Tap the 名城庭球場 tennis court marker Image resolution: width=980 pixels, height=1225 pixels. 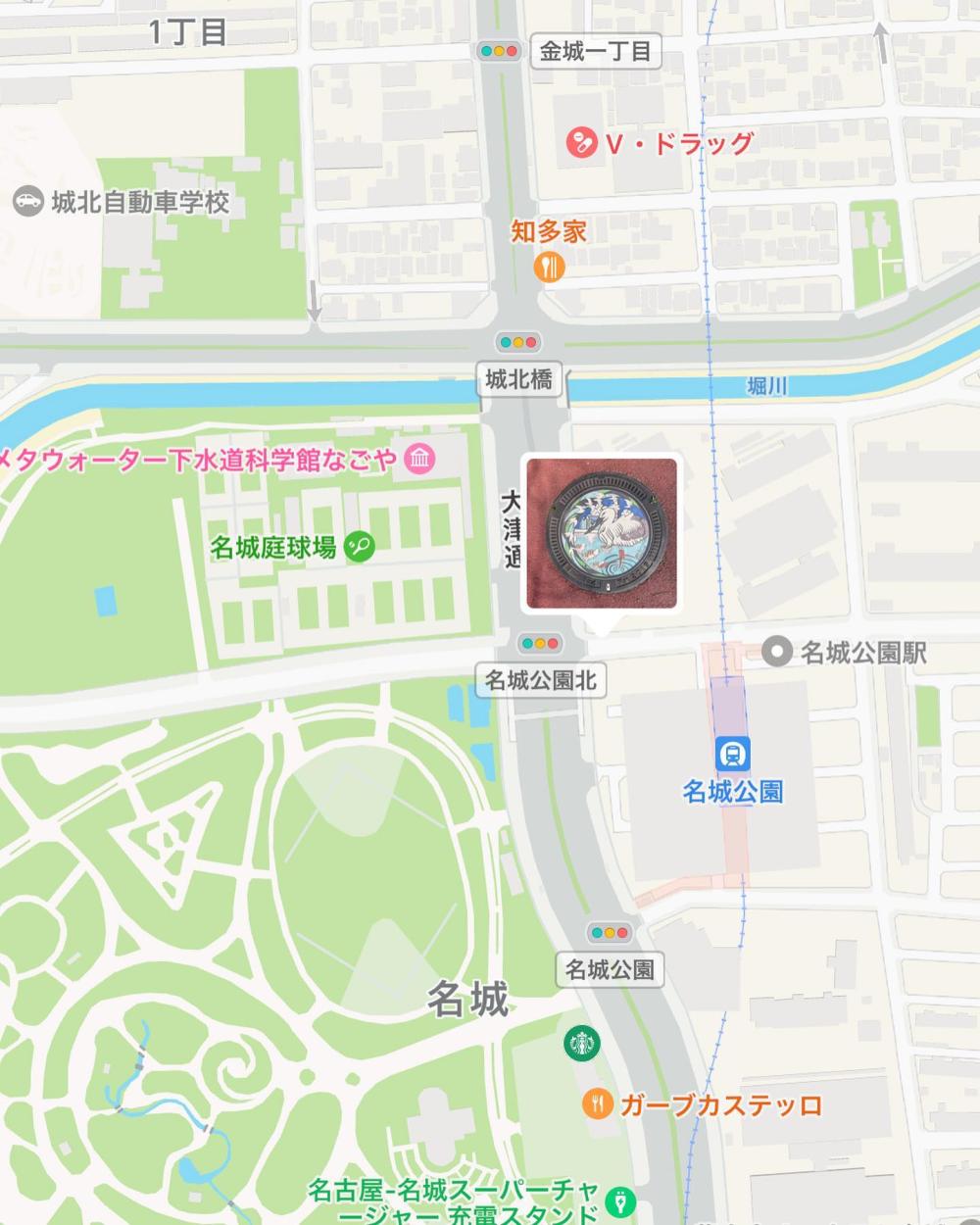360,547
